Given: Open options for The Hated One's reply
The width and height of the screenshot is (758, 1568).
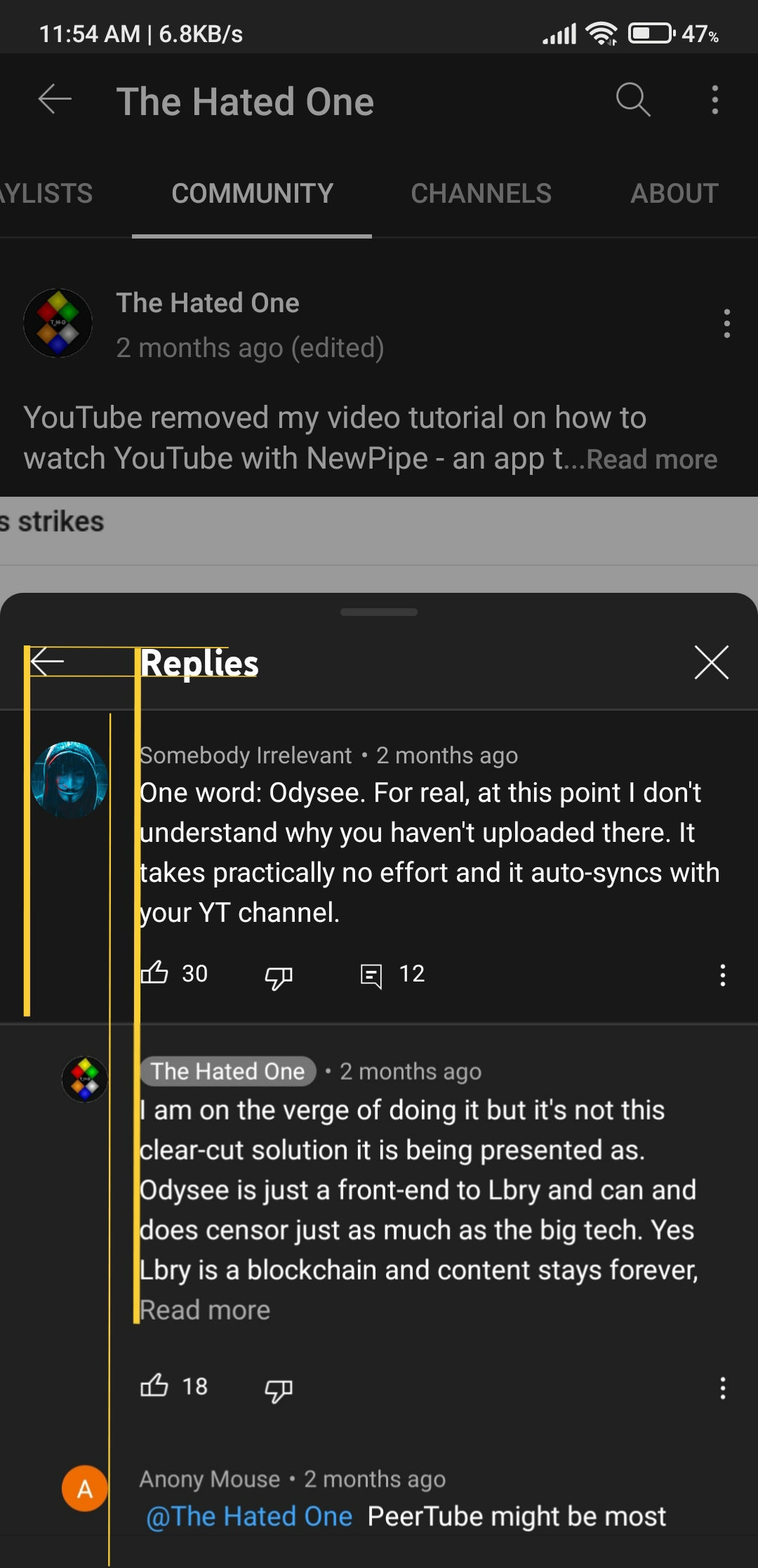Looking at the screenshot, I should pyautogui.click(x=722, y=1388).
